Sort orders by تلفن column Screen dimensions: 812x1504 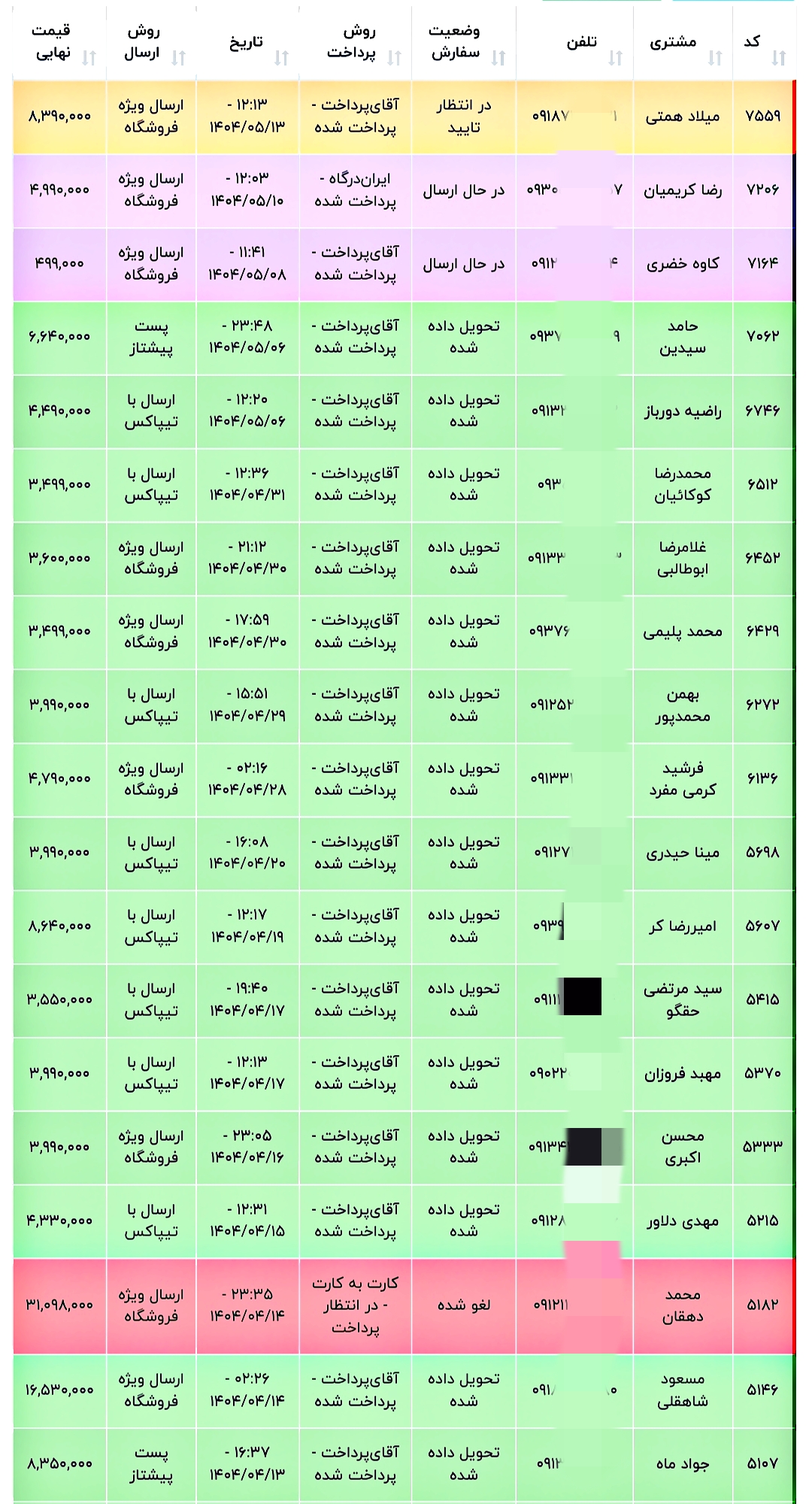pyautogui.click(x=616, y=58)
